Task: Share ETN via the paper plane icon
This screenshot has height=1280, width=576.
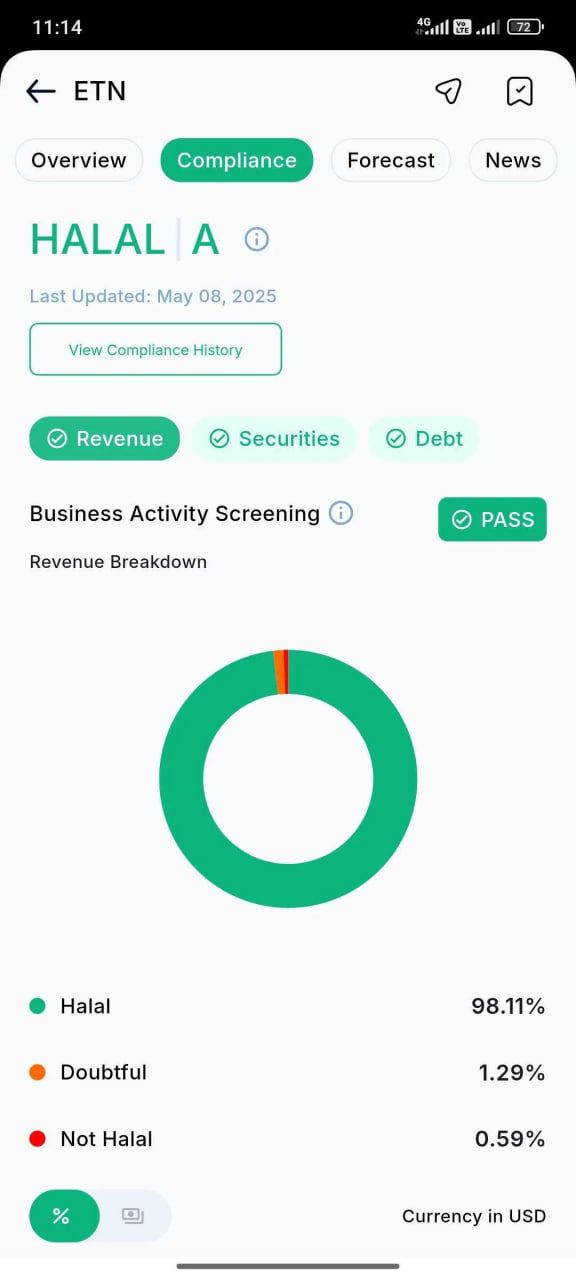Action: [448, 91]
